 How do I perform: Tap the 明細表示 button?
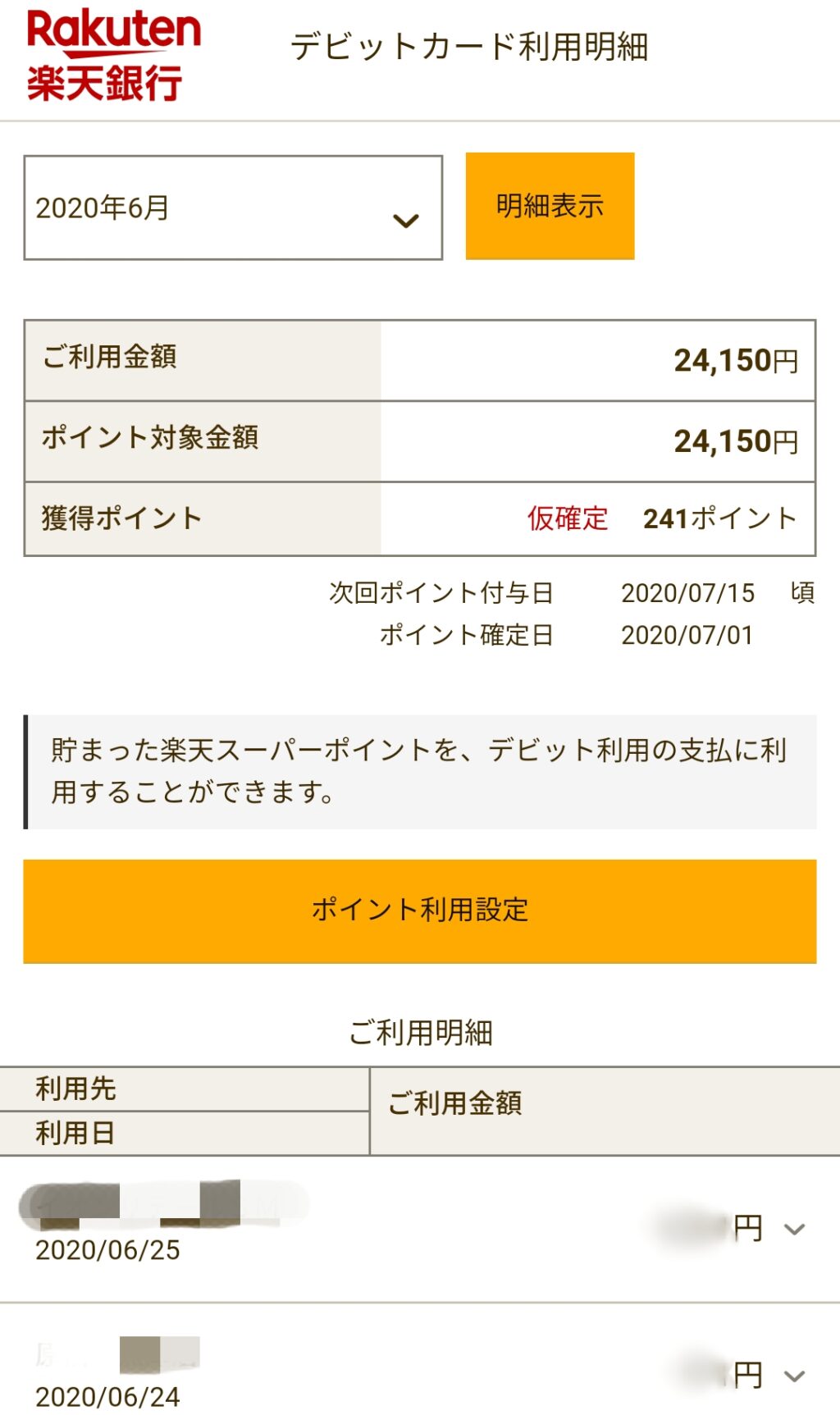click(x=550, y=206)
